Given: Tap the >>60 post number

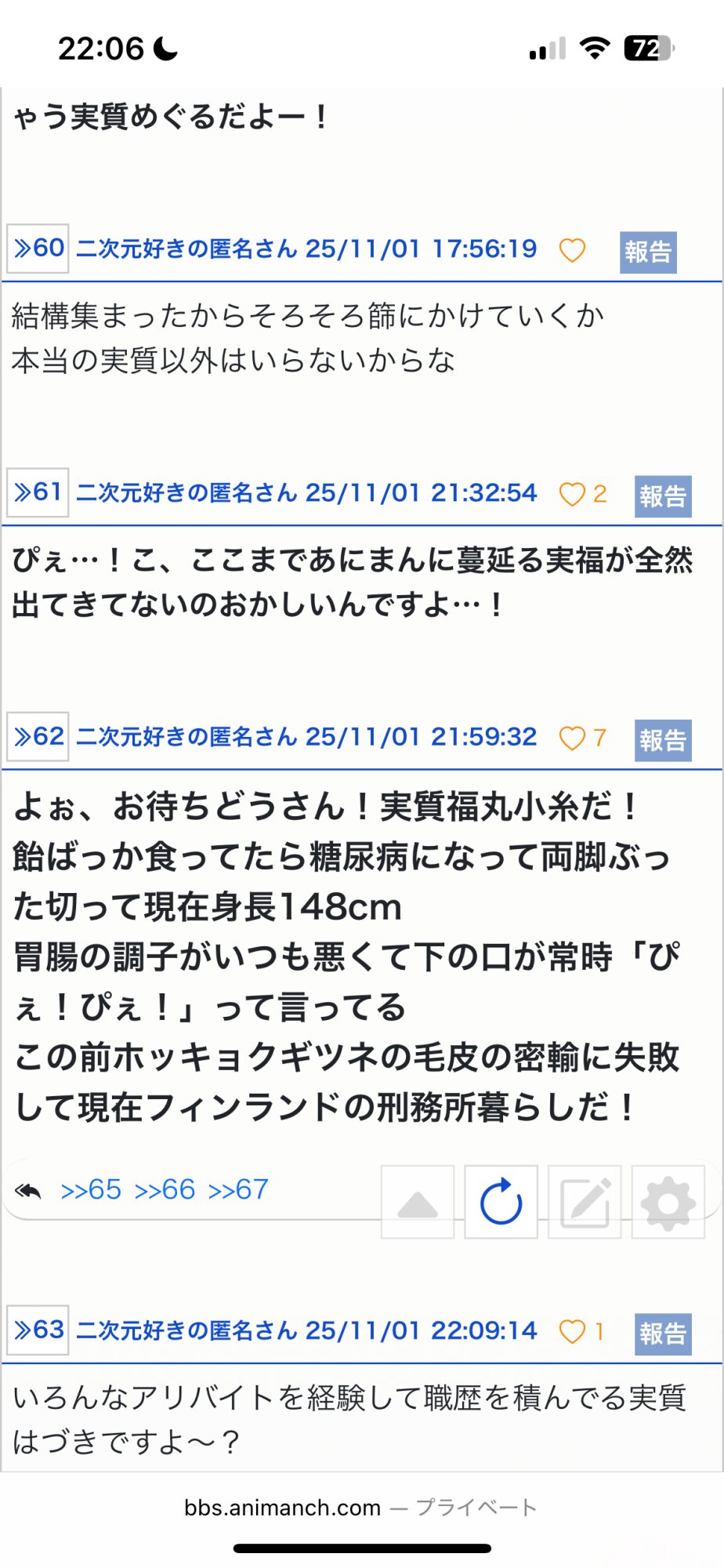Looking at the screenshot, I should pos(38,249).
